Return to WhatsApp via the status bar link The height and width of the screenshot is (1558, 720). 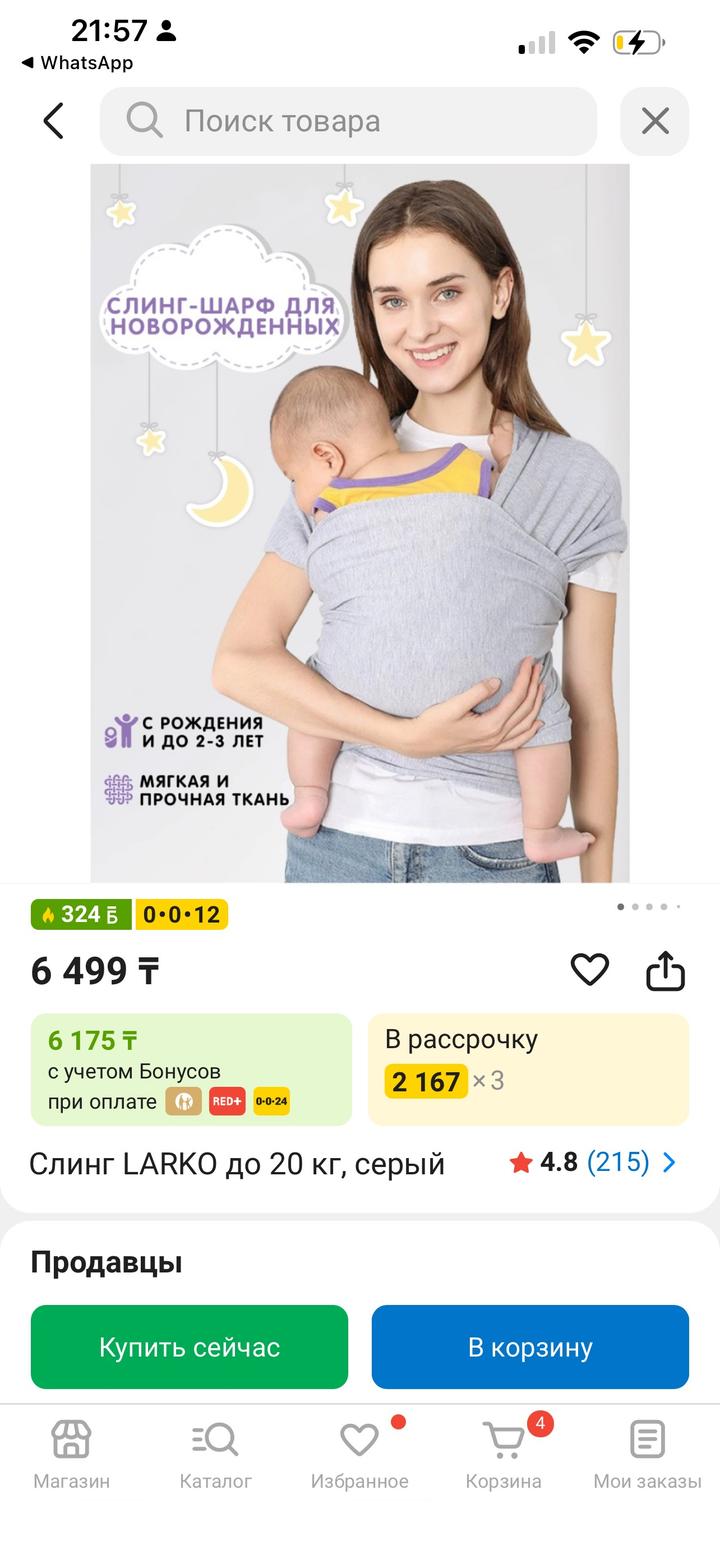77,63
